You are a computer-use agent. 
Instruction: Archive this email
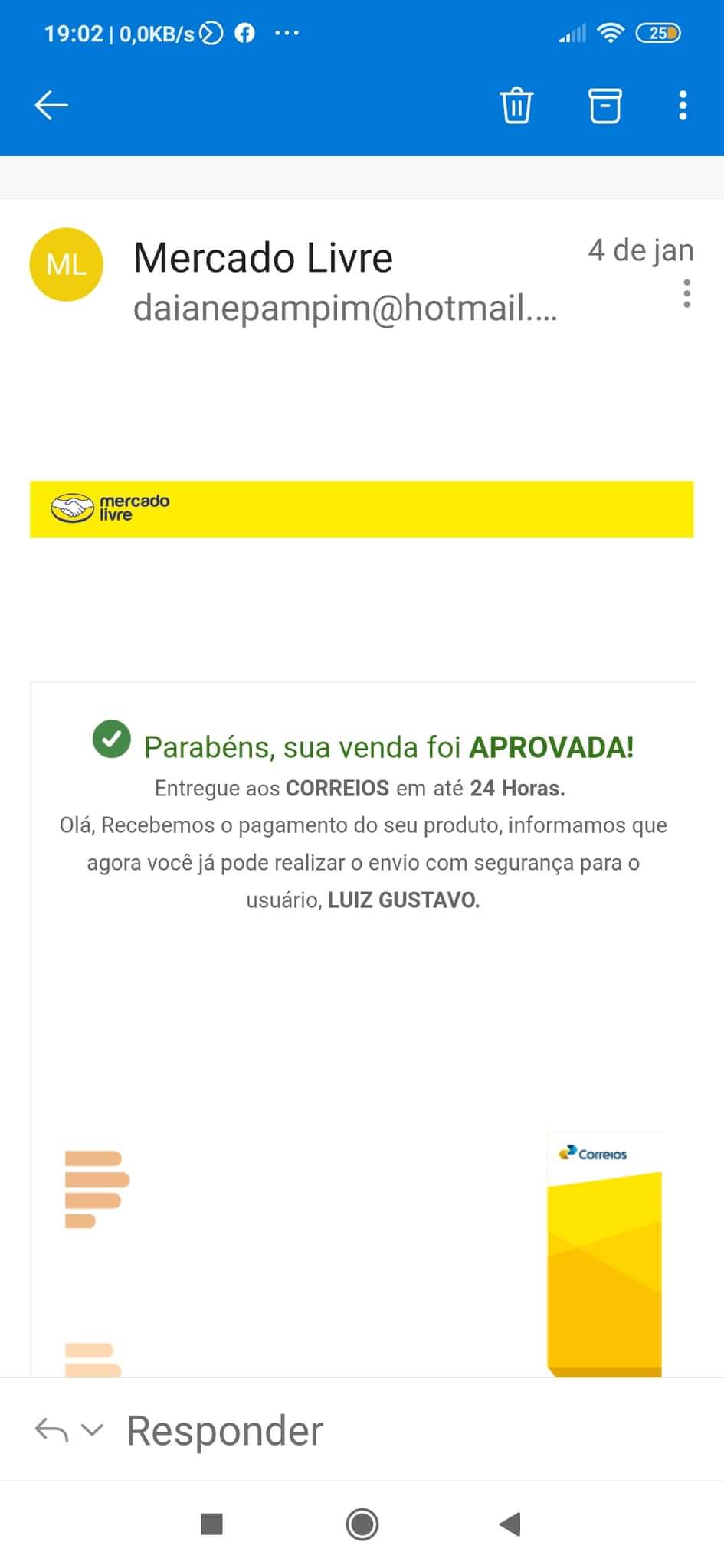[x=604, y=106]
